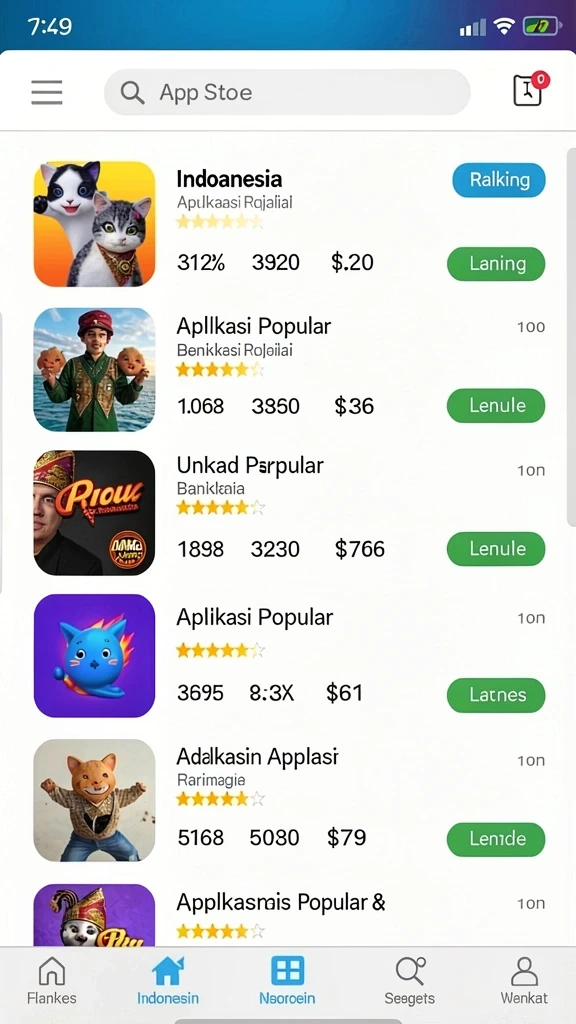Switch to the Indonesin tab

pos(168,982)
